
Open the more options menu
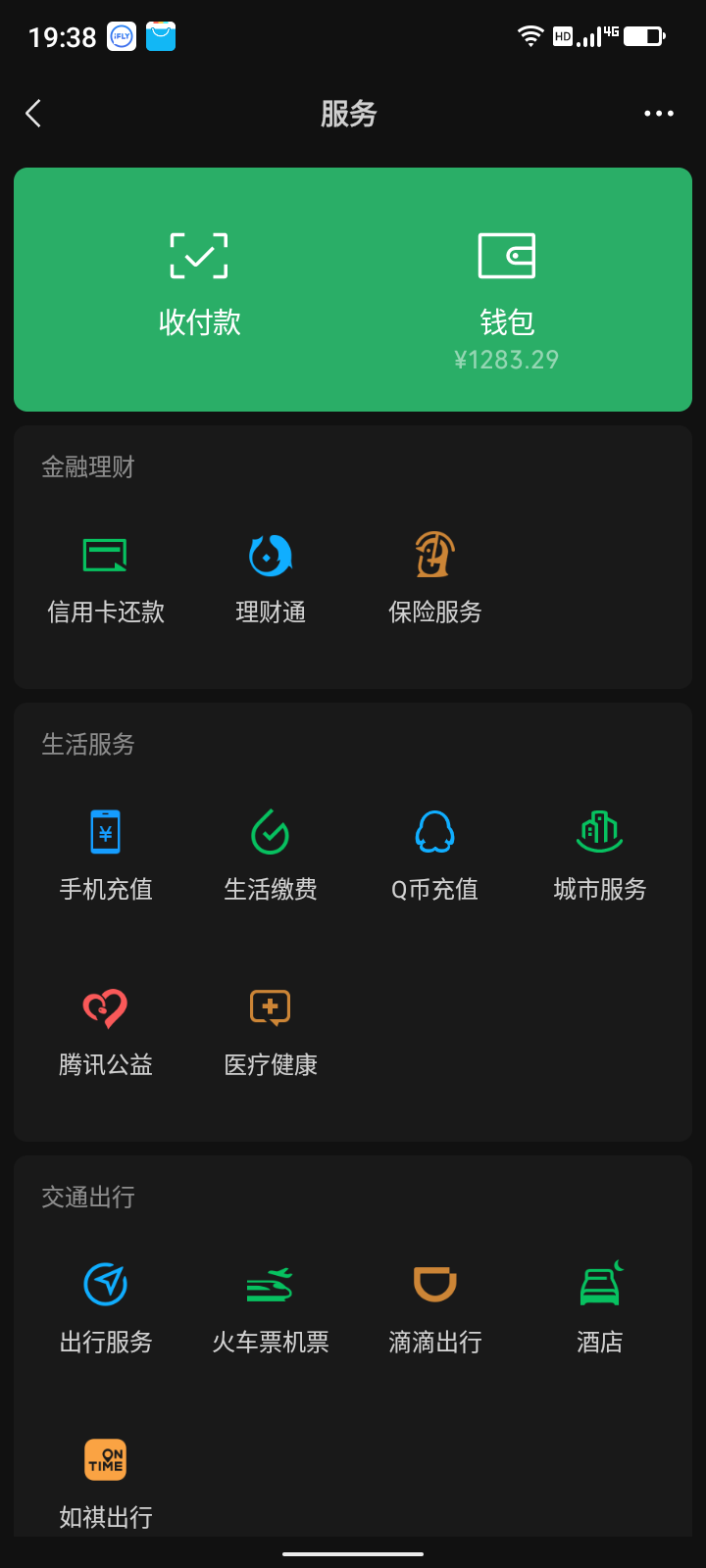tap(657, 113)
